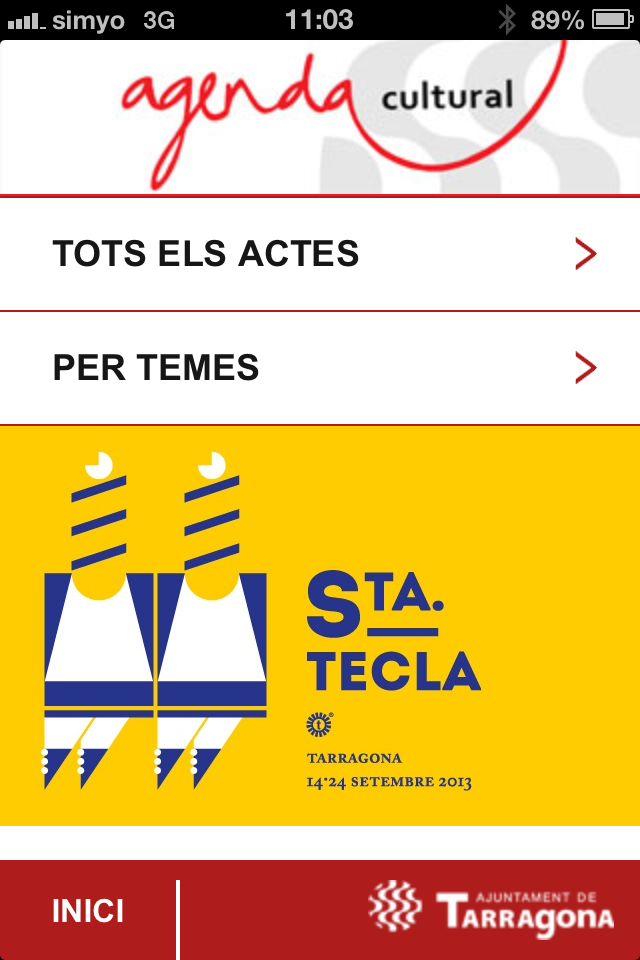The image size is (640, 960).
Task: Open the Sta. Tecla festival banner
Action: coord(320,626)
